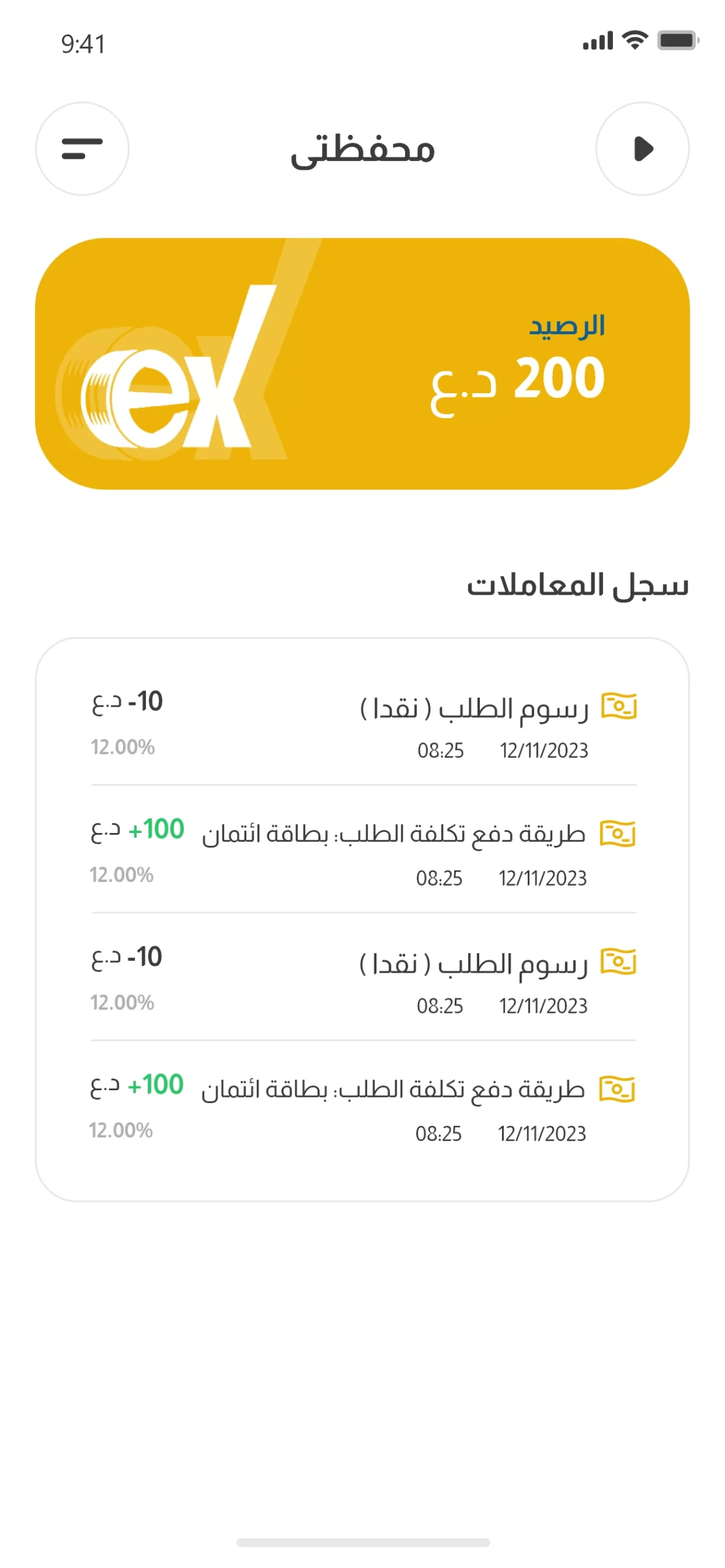
Task: Tap the cellular signal bars in status bar
Action: (597, 40)
